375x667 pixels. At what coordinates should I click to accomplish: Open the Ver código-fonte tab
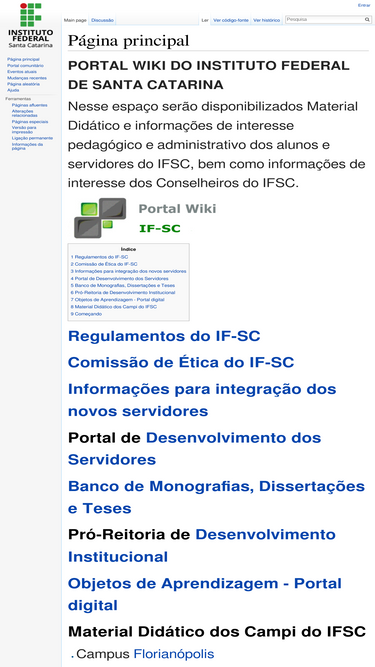[x=231, y=20]
